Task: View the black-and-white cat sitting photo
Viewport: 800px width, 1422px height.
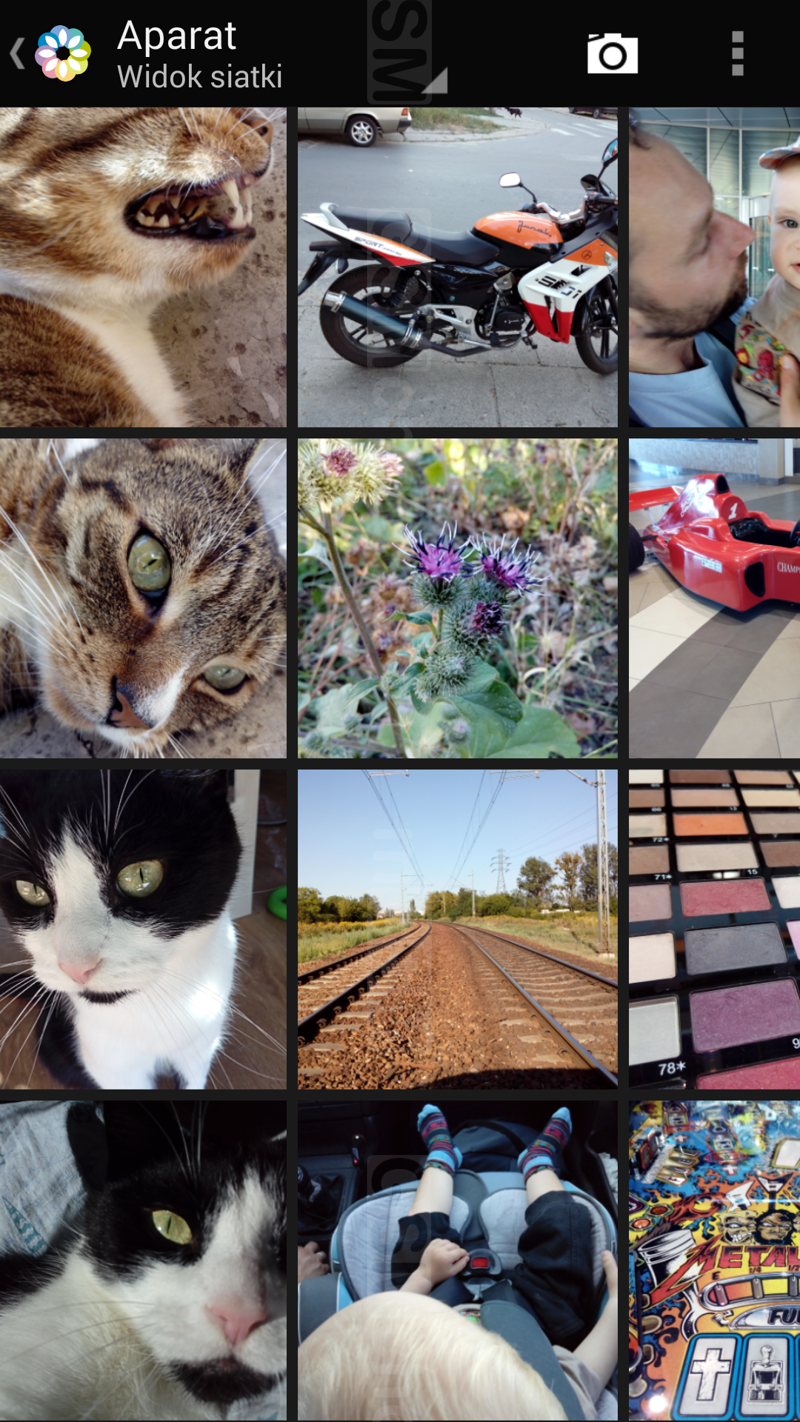Action: coord(142,928)
